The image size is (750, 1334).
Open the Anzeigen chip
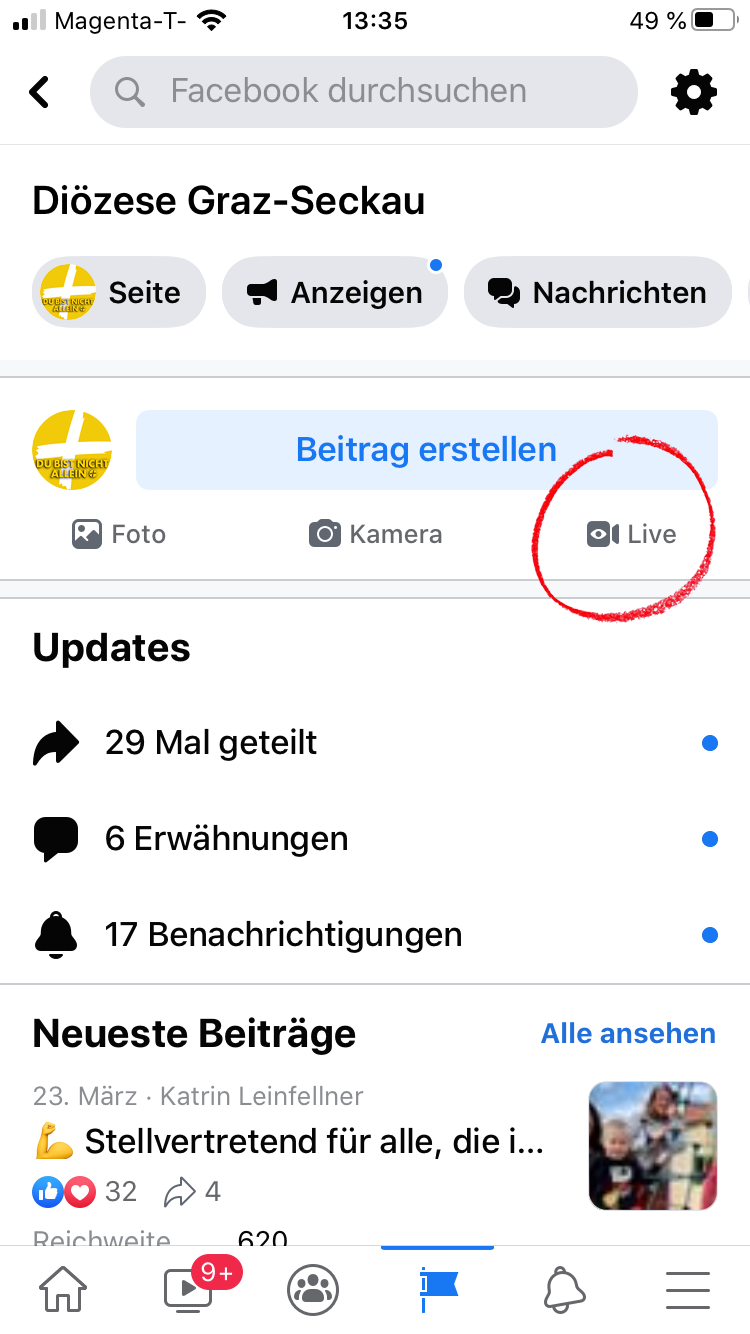[x=335, y=293]
